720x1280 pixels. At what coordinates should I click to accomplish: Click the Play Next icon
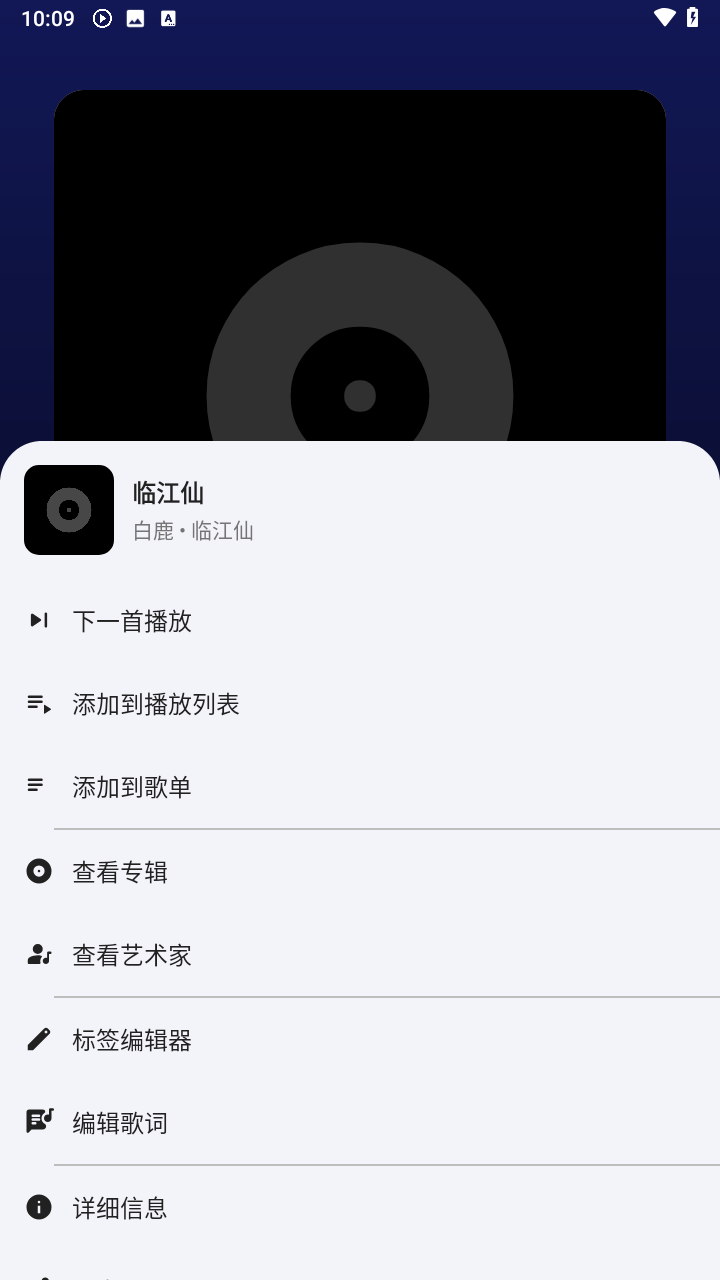tap(38, 620)
